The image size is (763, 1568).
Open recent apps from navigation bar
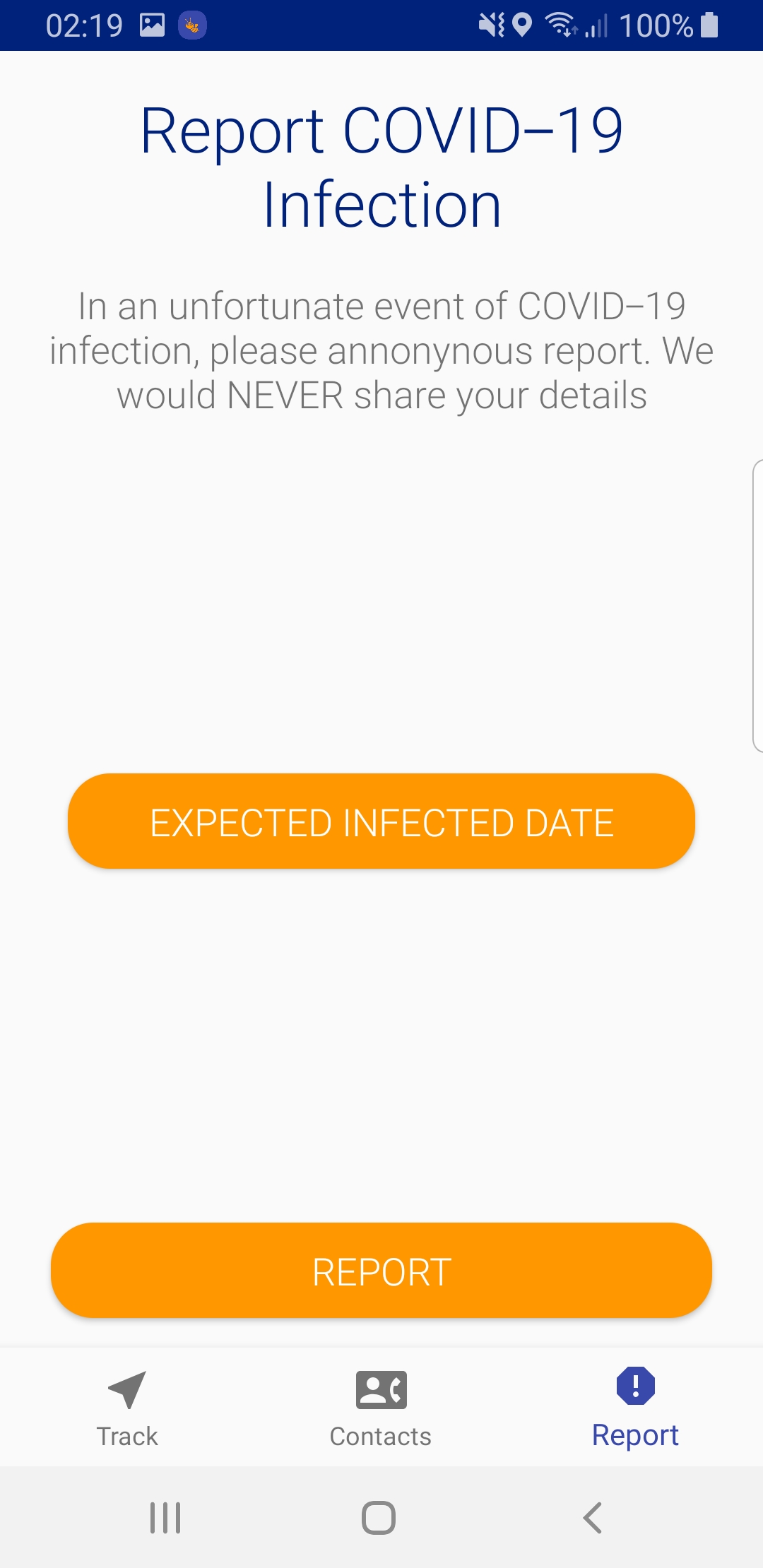click(x=165, y=1517)
